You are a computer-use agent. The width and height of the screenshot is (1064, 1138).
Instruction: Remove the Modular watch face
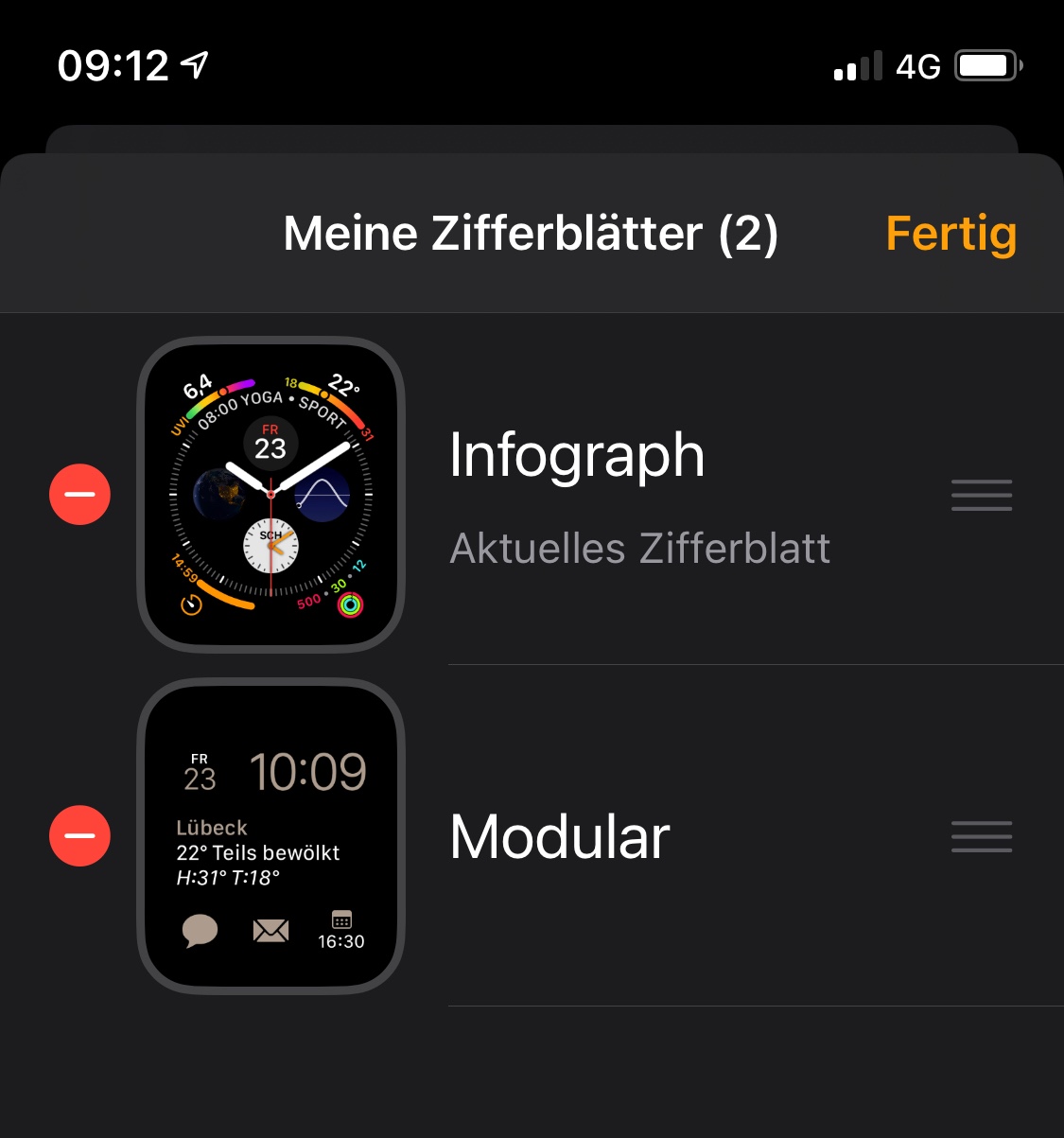pos(80,836)
